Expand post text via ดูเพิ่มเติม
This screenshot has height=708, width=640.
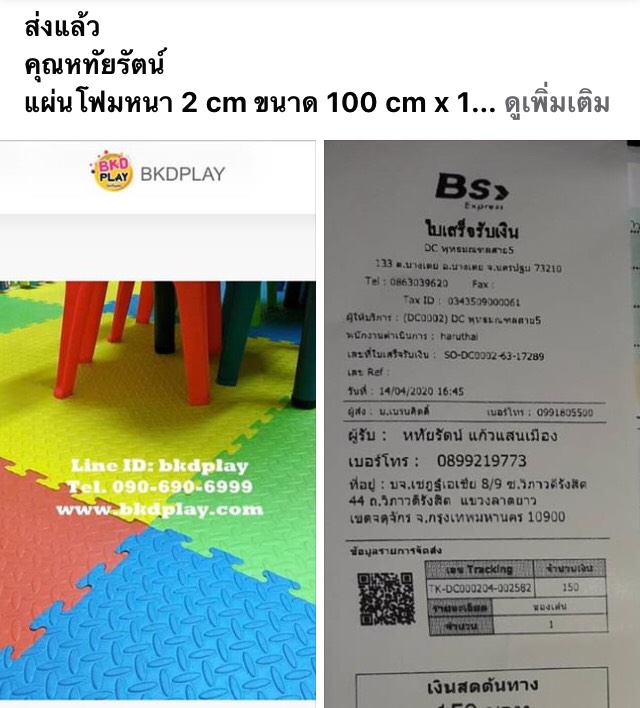[557, 104]
